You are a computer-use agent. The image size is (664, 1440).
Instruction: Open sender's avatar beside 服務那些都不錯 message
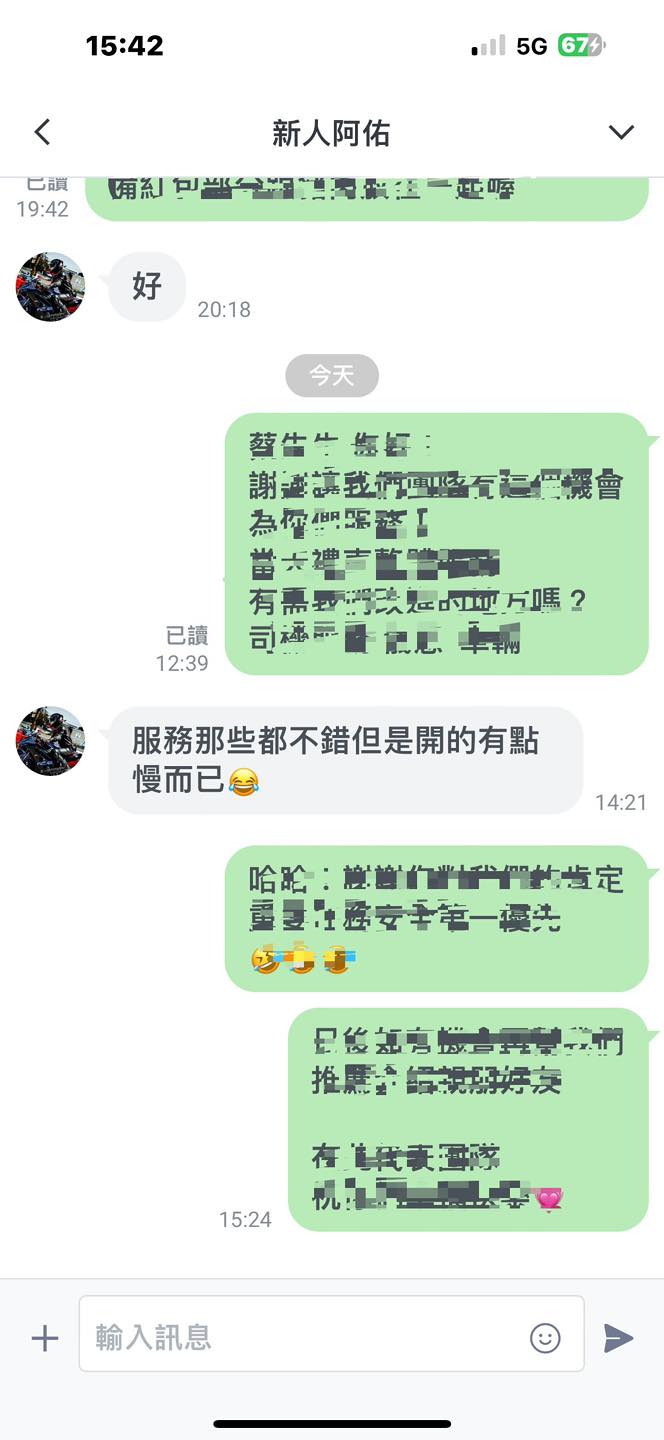(50, 741)
